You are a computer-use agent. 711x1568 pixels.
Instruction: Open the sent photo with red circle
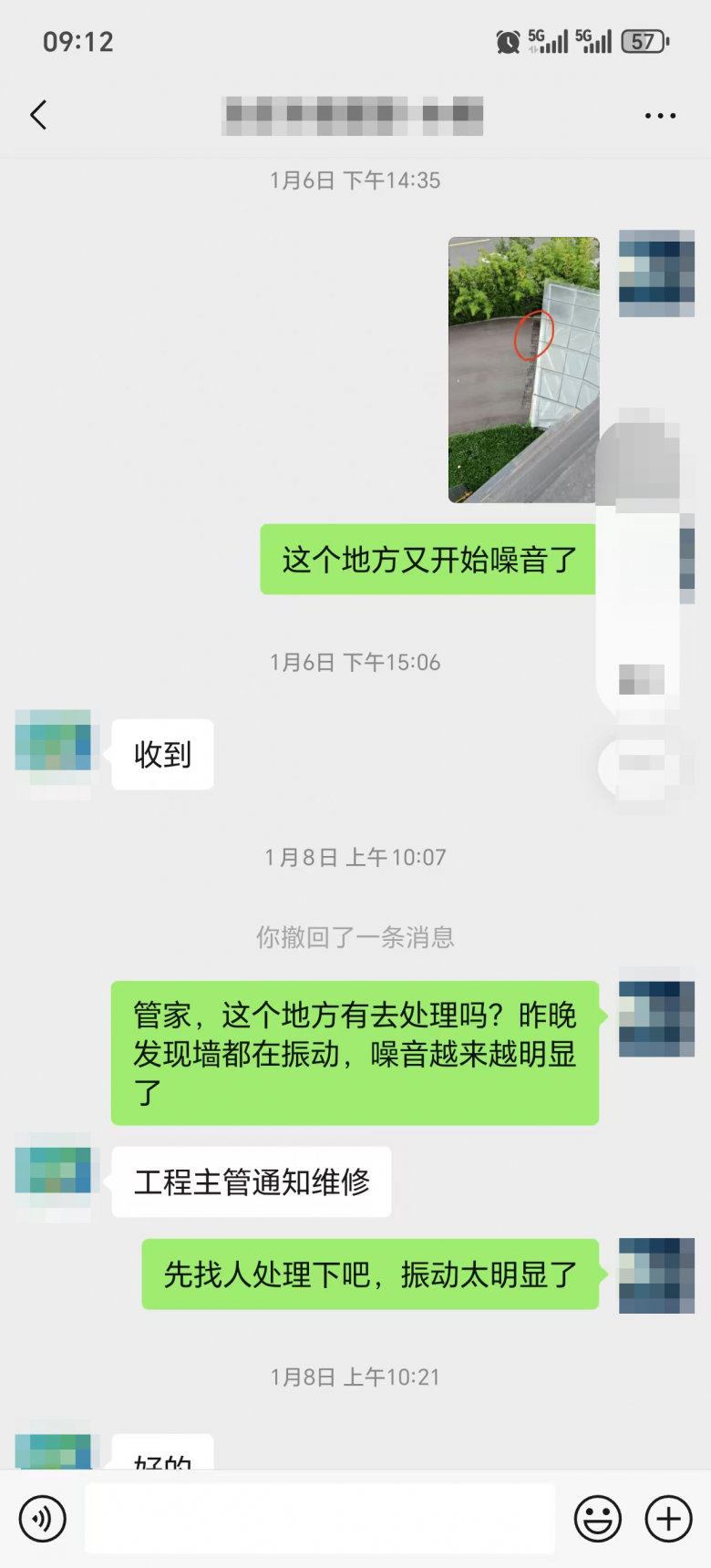pyautogui.click(x=523, y=369)
